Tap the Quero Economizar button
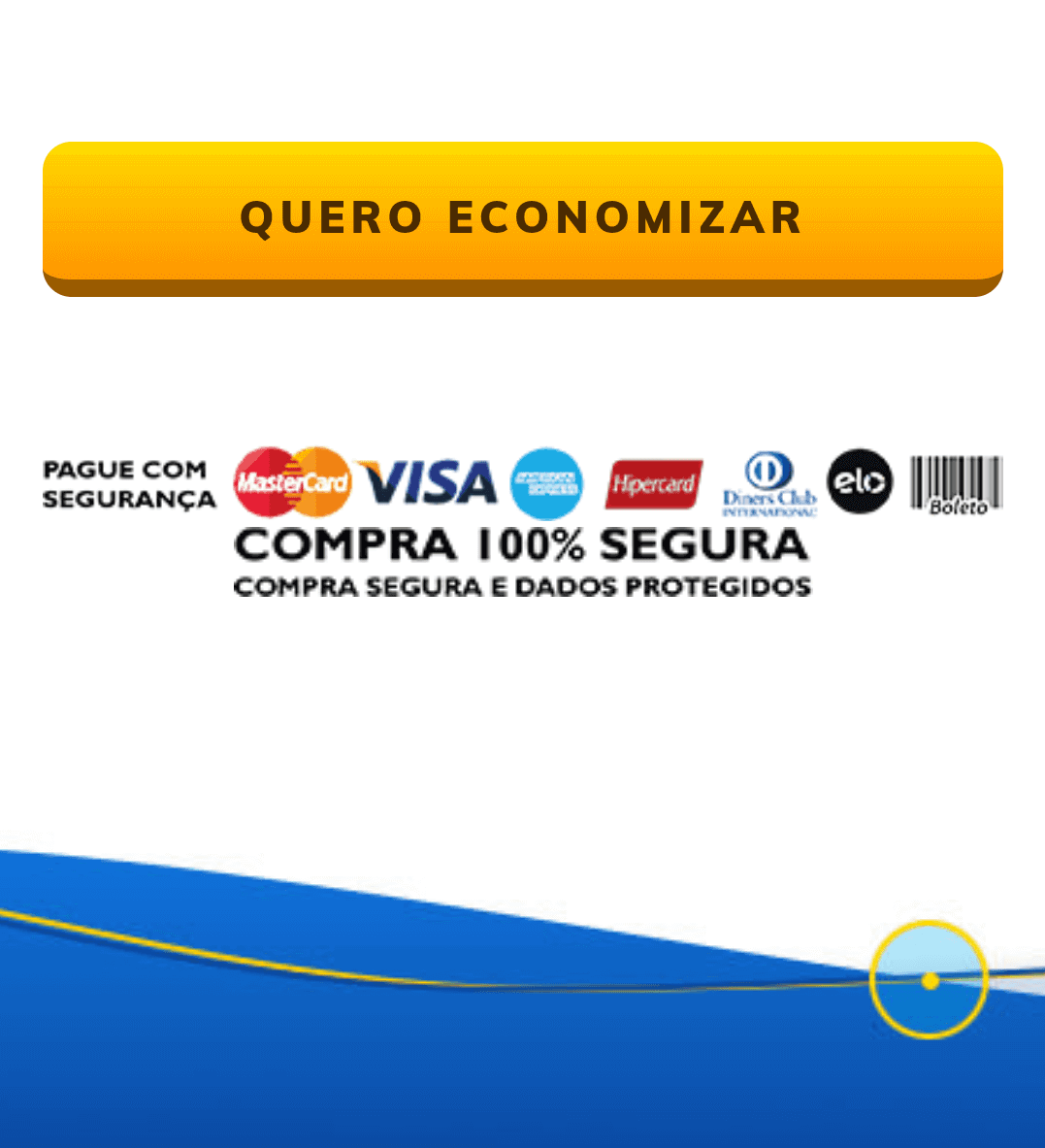Viewport: 1045px width, 1148px height. [522, 217]
